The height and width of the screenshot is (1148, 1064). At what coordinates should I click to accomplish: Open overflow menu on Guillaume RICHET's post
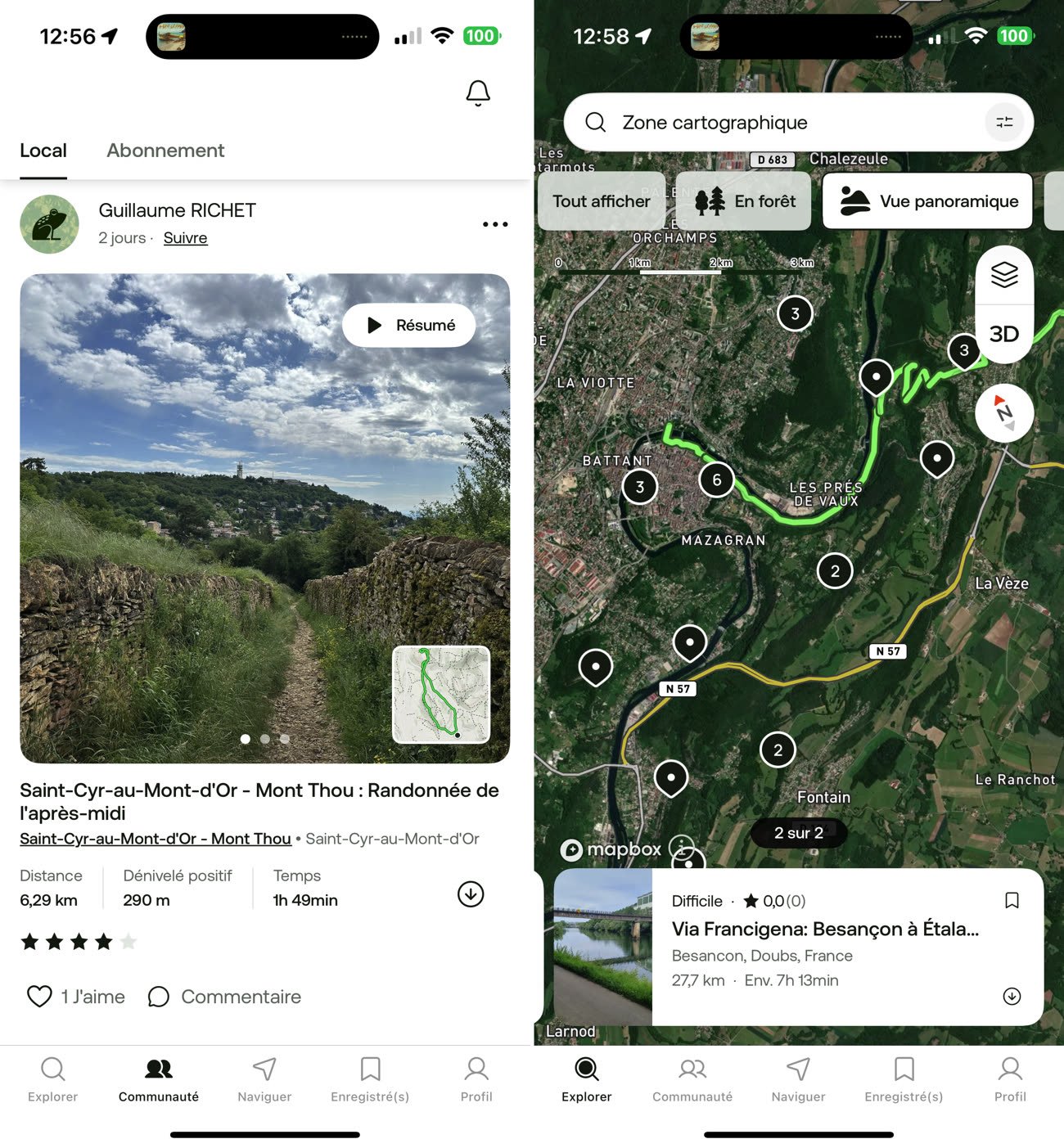[x=494, y=224]
